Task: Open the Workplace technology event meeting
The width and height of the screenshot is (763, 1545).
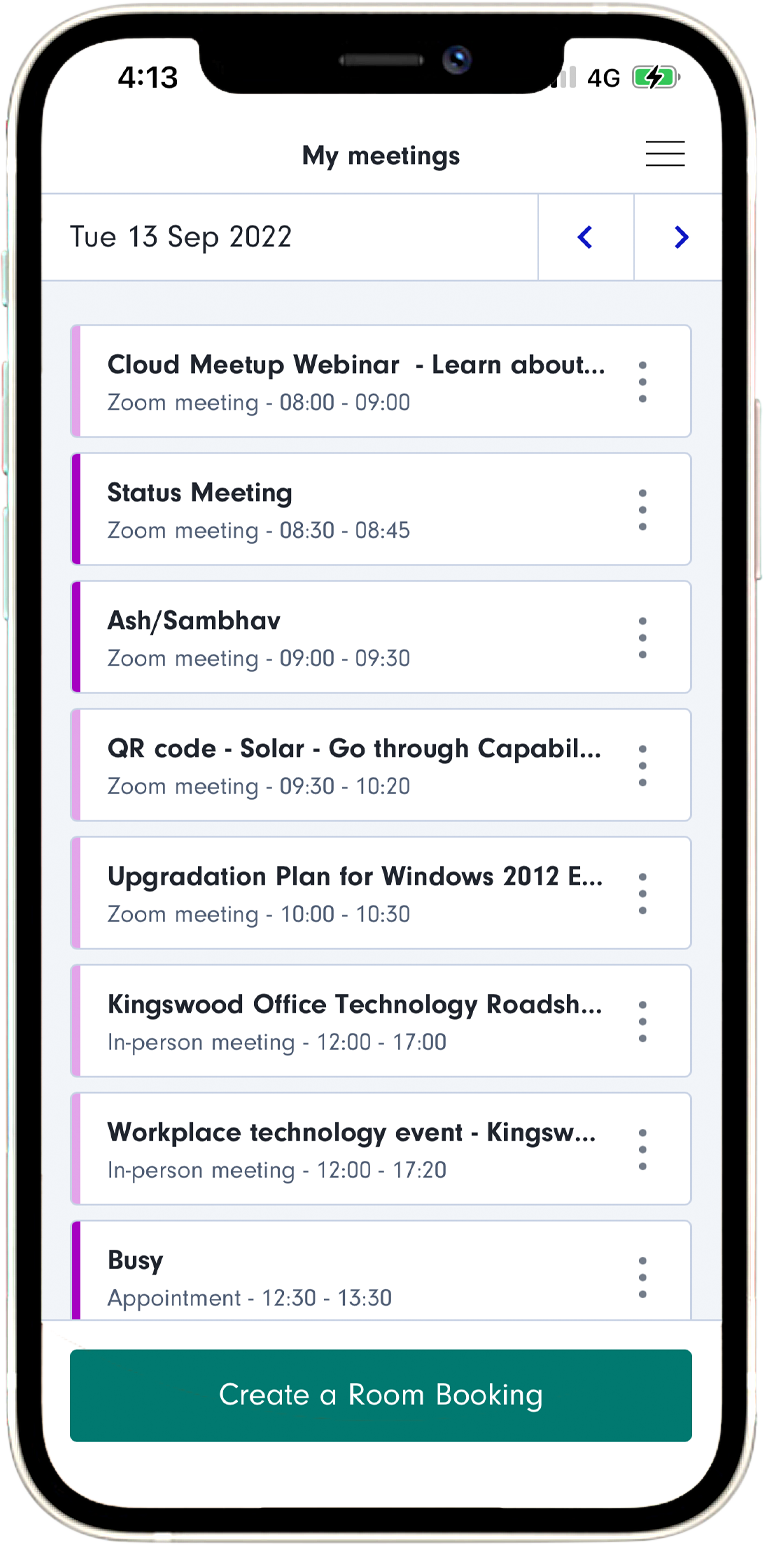Action: (x=355, y=1149)
